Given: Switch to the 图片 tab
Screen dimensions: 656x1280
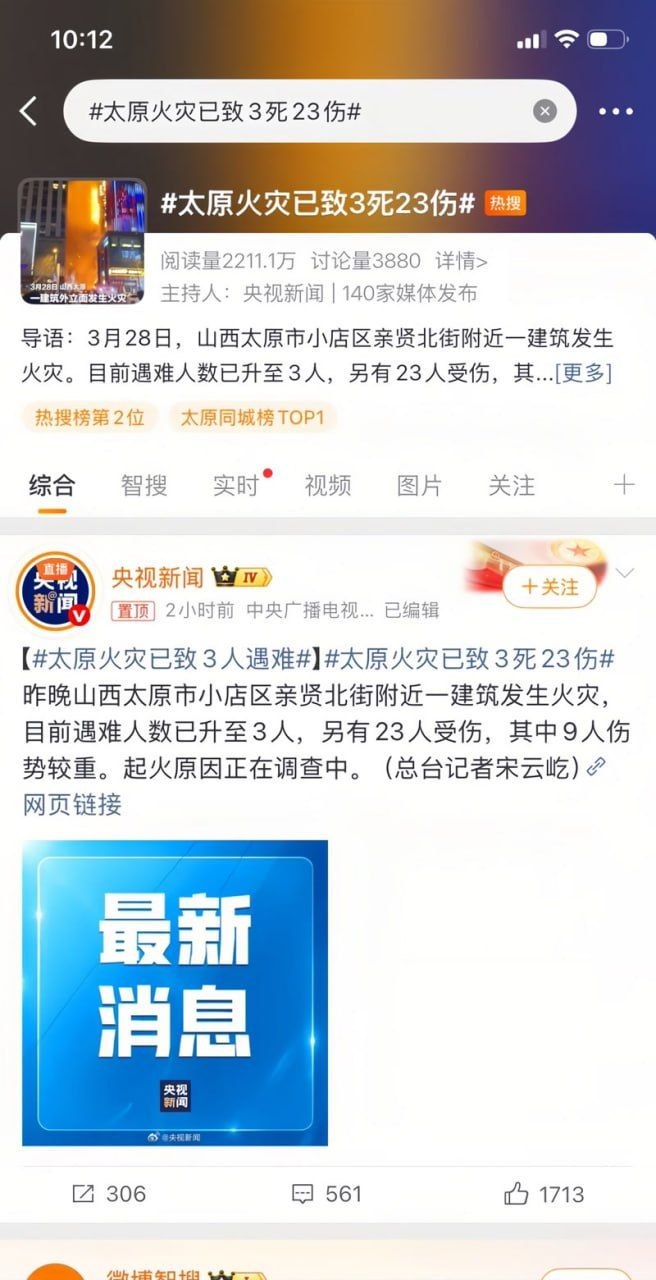Looking at the screenshot, I should 420,486.
